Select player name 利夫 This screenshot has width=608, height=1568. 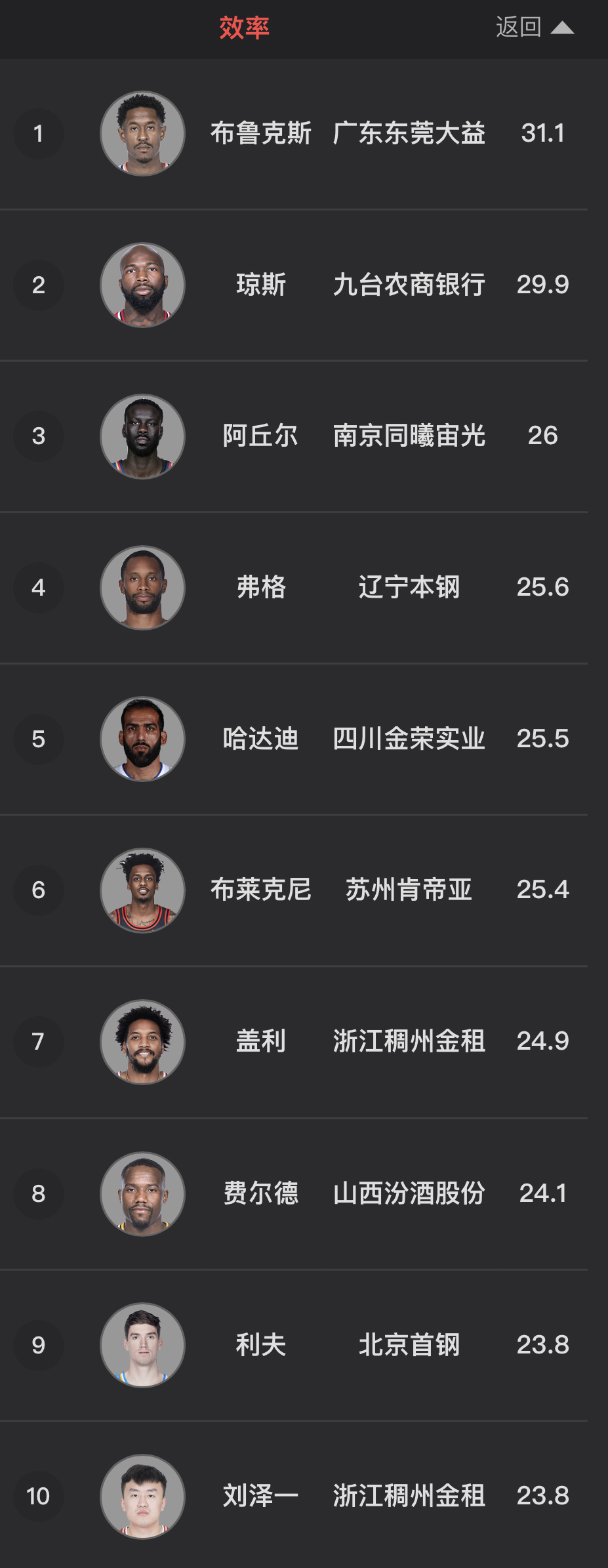pyautogui.click(x=260, y=1345)
